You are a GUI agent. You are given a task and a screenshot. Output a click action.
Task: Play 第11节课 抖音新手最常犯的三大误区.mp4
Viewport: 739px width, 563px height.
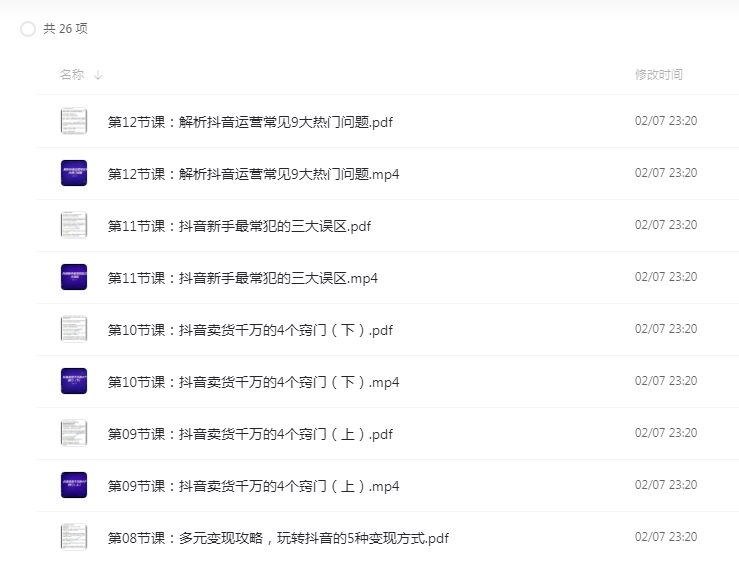coord(242,278)
